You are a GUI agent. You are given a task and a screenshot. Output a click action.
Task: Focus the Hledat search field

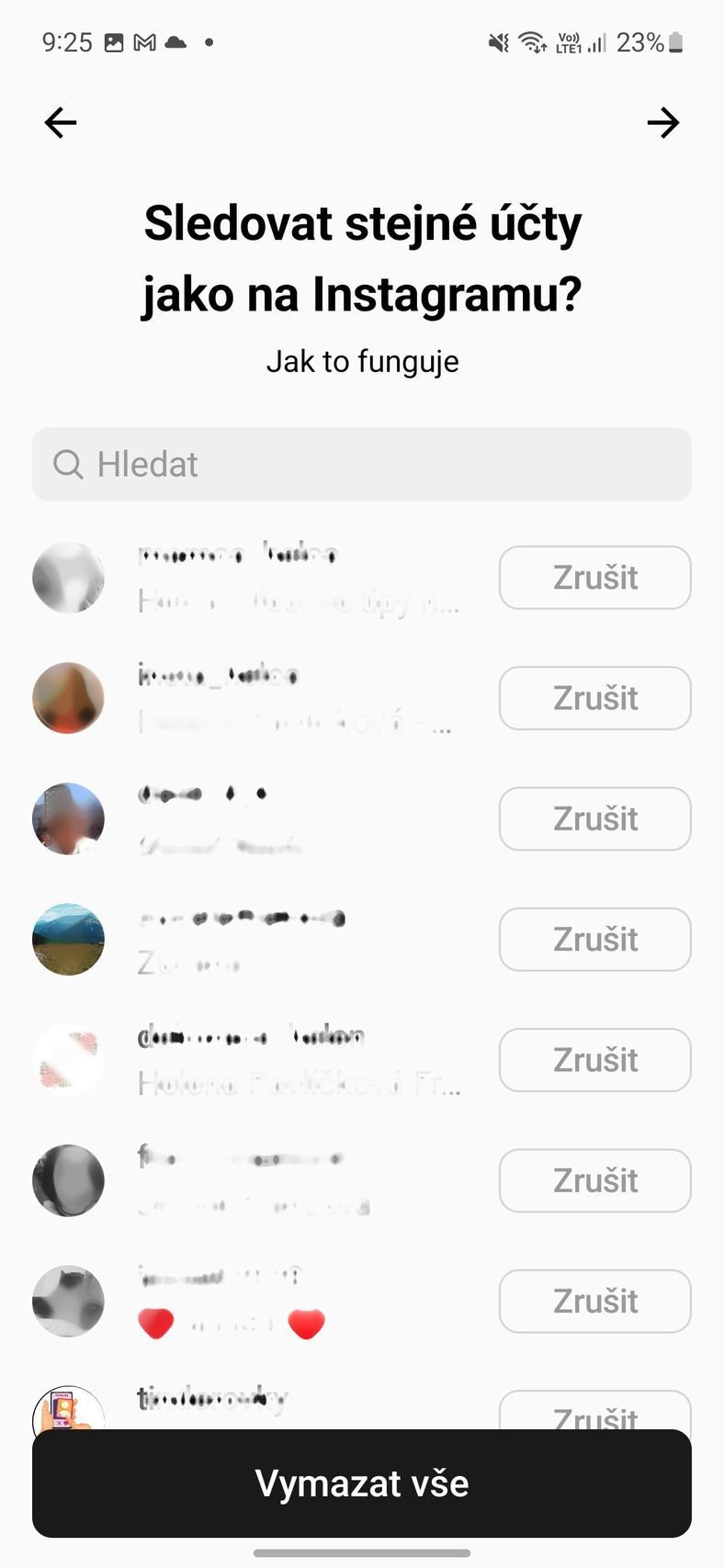[x=362, y=464]
